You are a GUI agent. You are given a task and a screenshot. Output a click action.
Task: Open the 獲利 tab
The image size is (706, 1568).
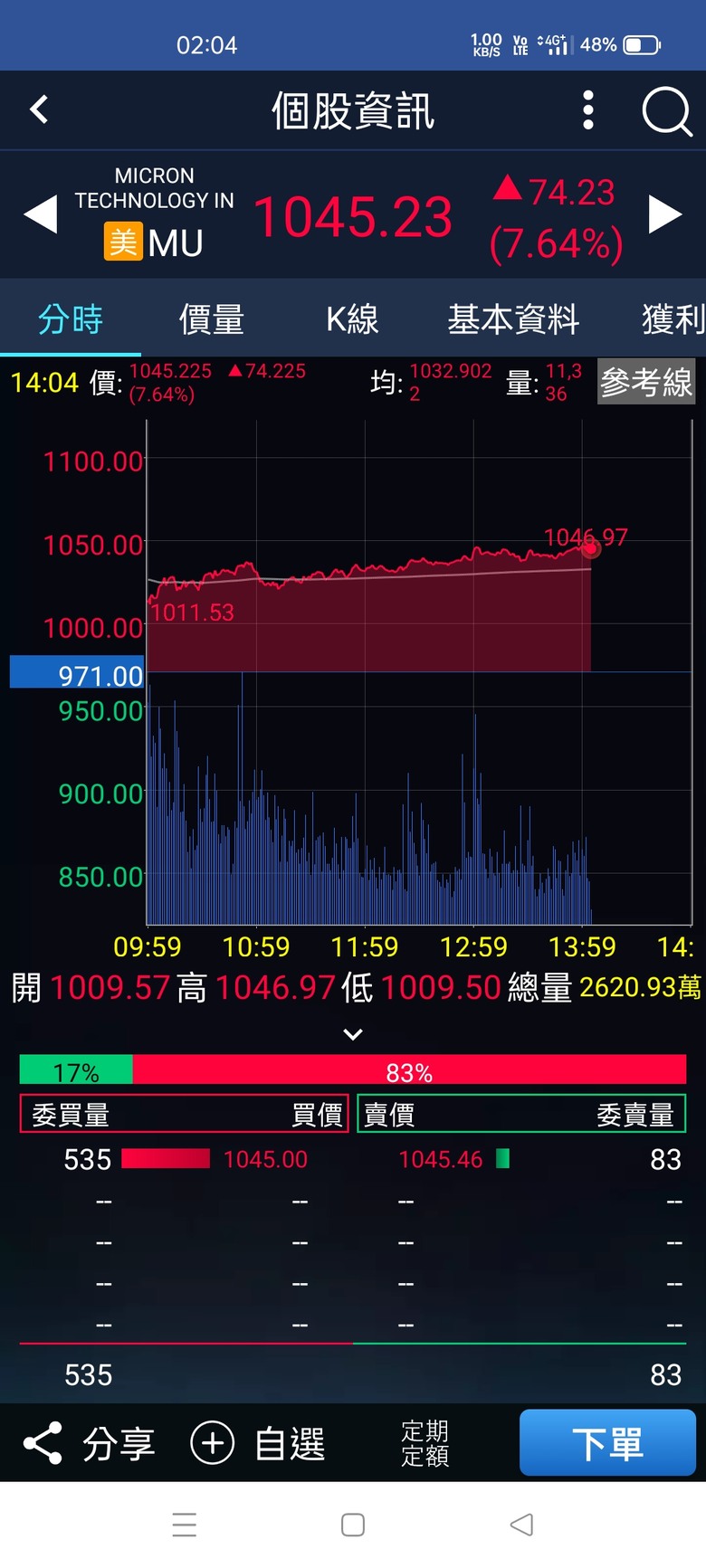(673, 318)
